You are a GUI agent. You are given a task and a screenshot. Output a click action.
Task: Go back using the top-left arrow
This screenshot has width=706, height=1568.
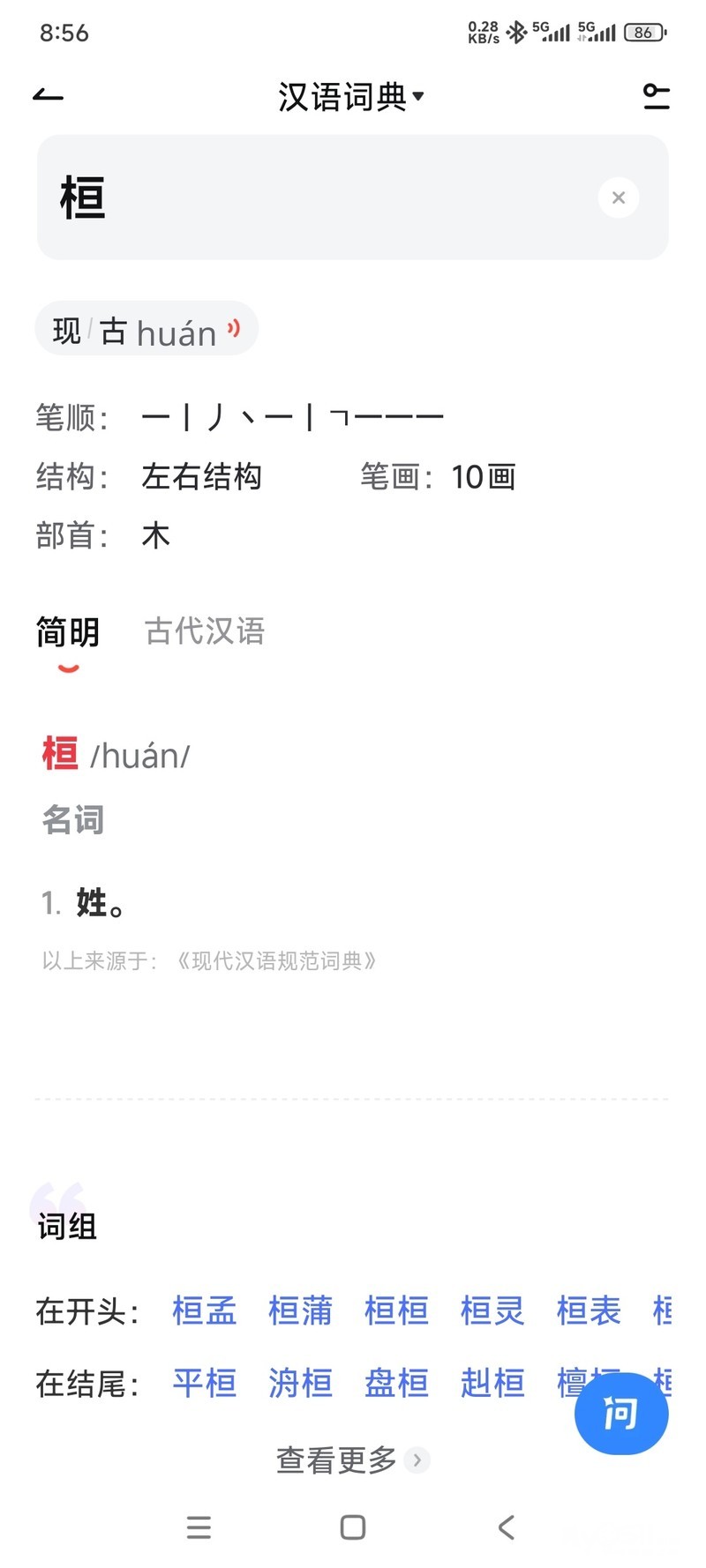[49, 95]
